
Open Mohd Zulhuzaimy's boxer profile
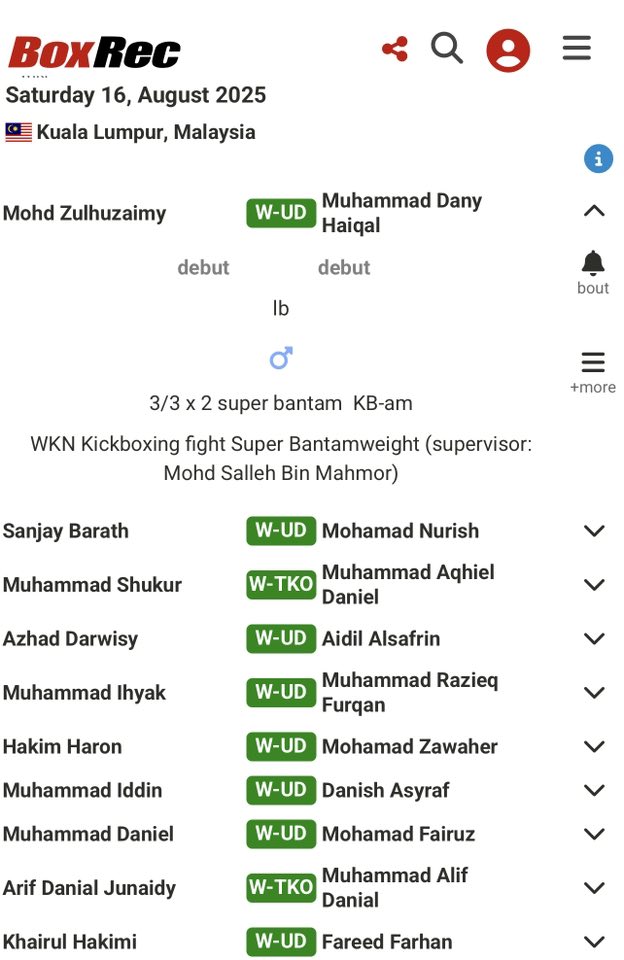point(85,213)
